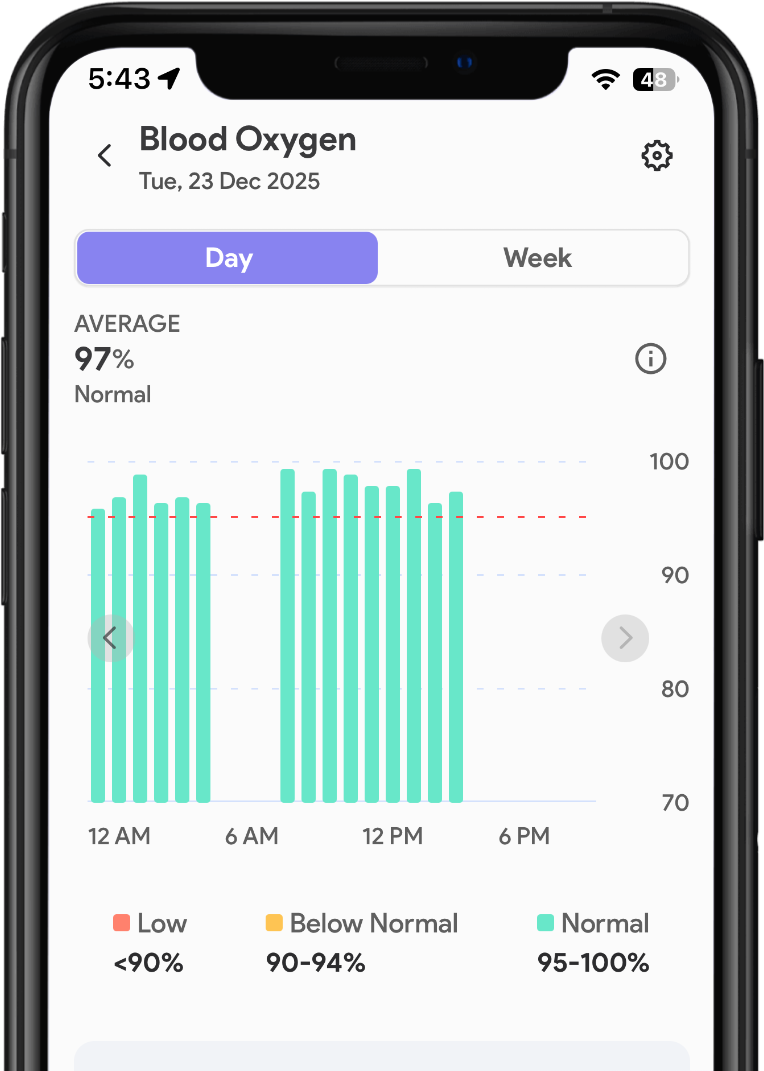Navigate to previous day with left chart arrow
Image resolution: width=764 pixels, height=1071 pixels.
tap(111, 638)
